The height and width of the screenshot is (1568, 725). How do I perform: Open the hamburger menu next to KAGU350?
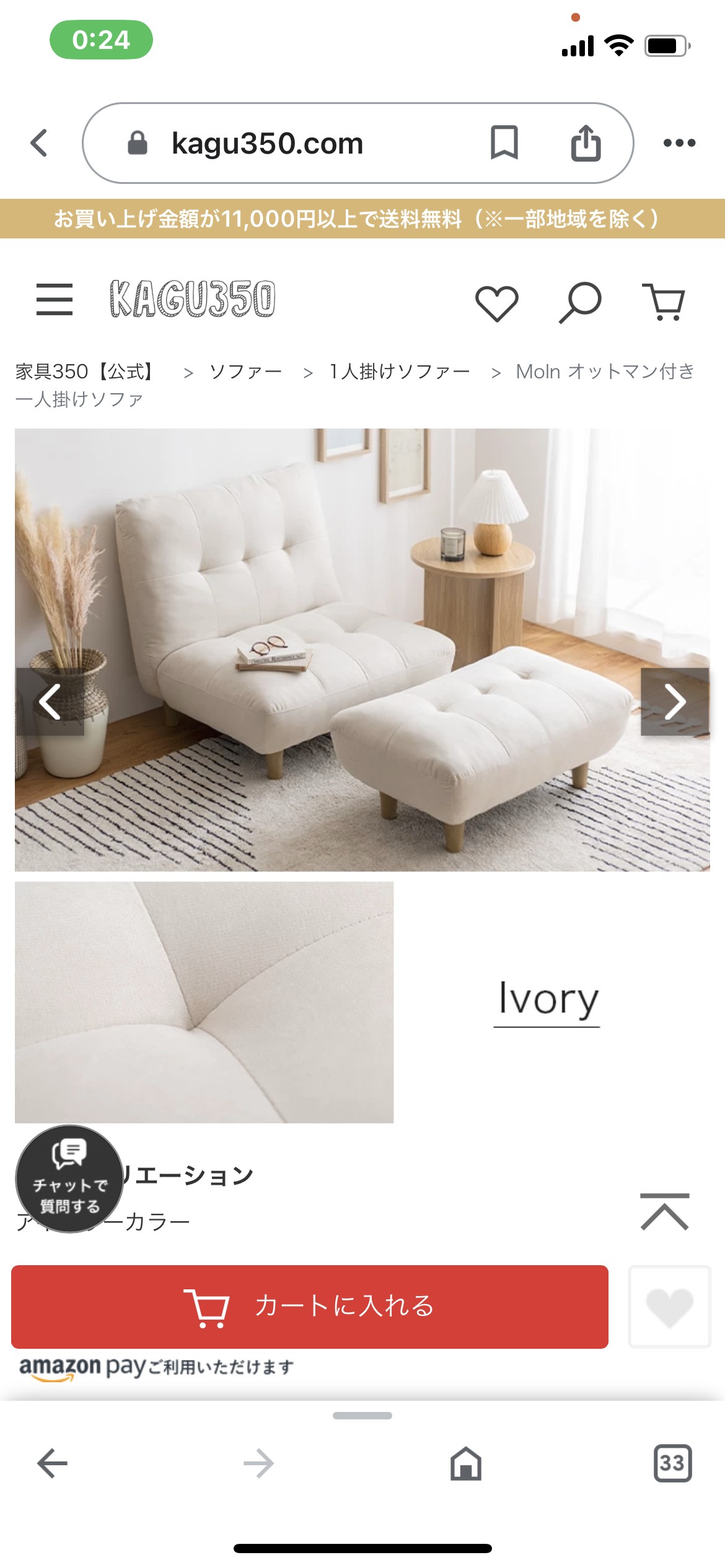click(55, 300)
